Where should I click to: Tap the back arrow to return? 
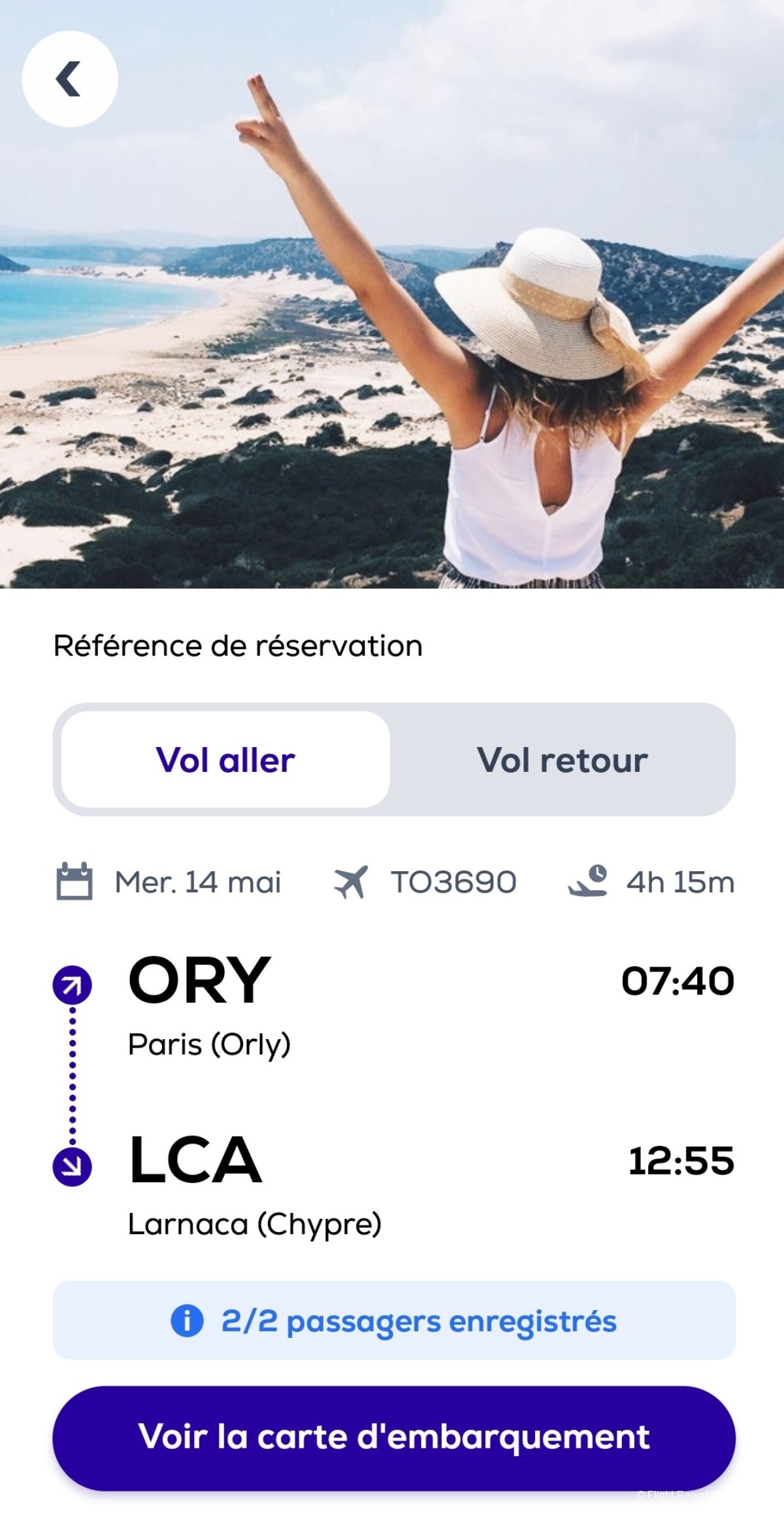coord(71,77)
